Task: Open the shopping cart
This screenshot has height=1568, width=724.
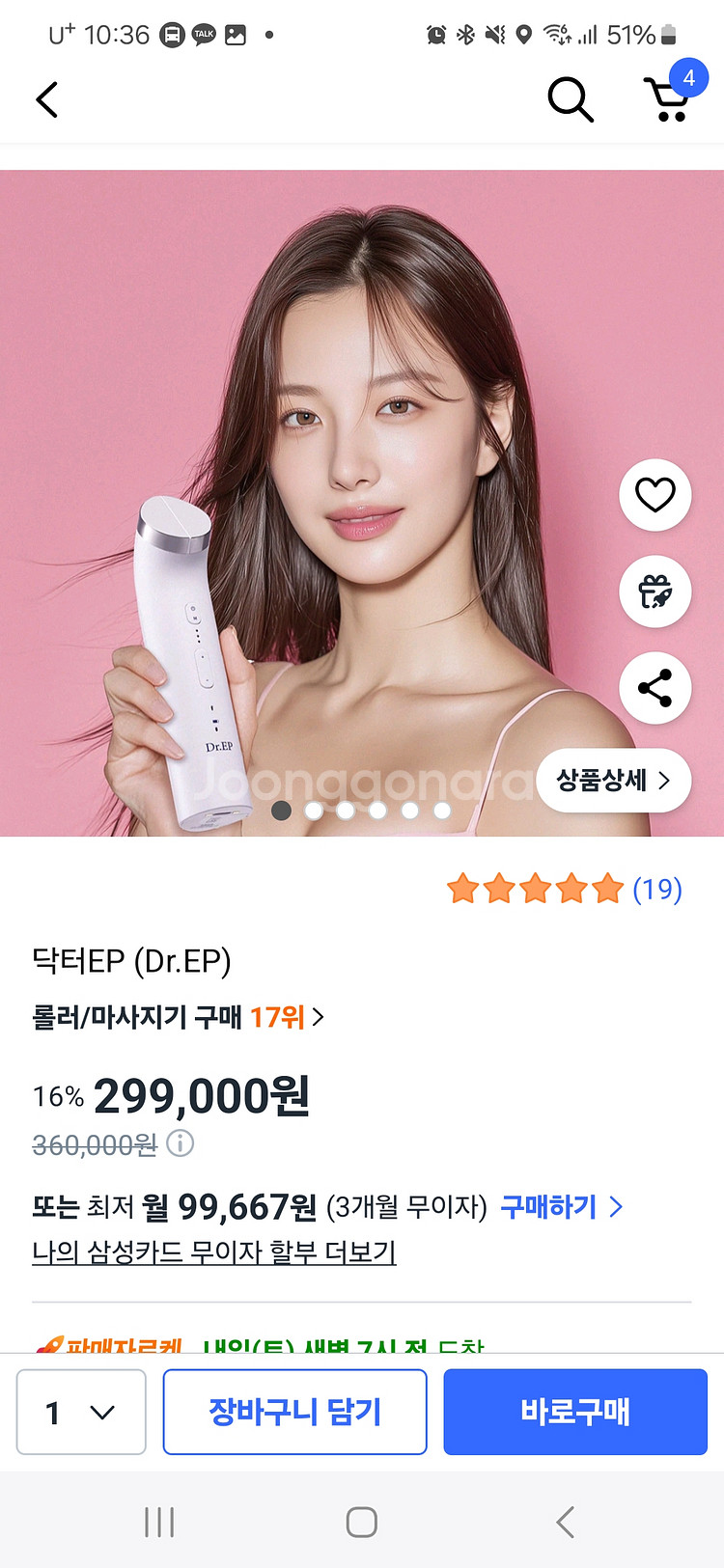Action: click(666, 99)
